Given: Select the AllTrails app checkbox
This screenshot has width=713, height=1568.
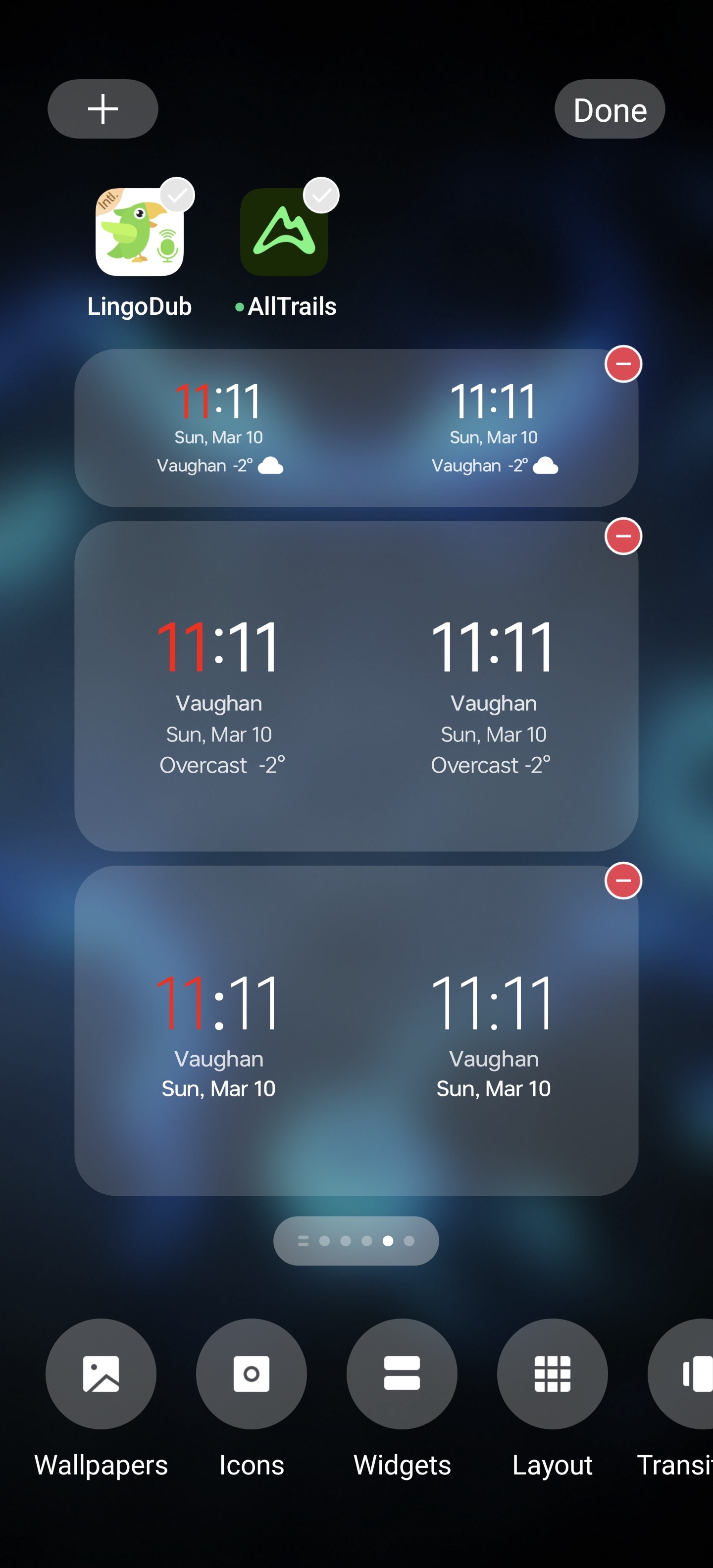Looking at the screenshot, I should tap(321, 195).
